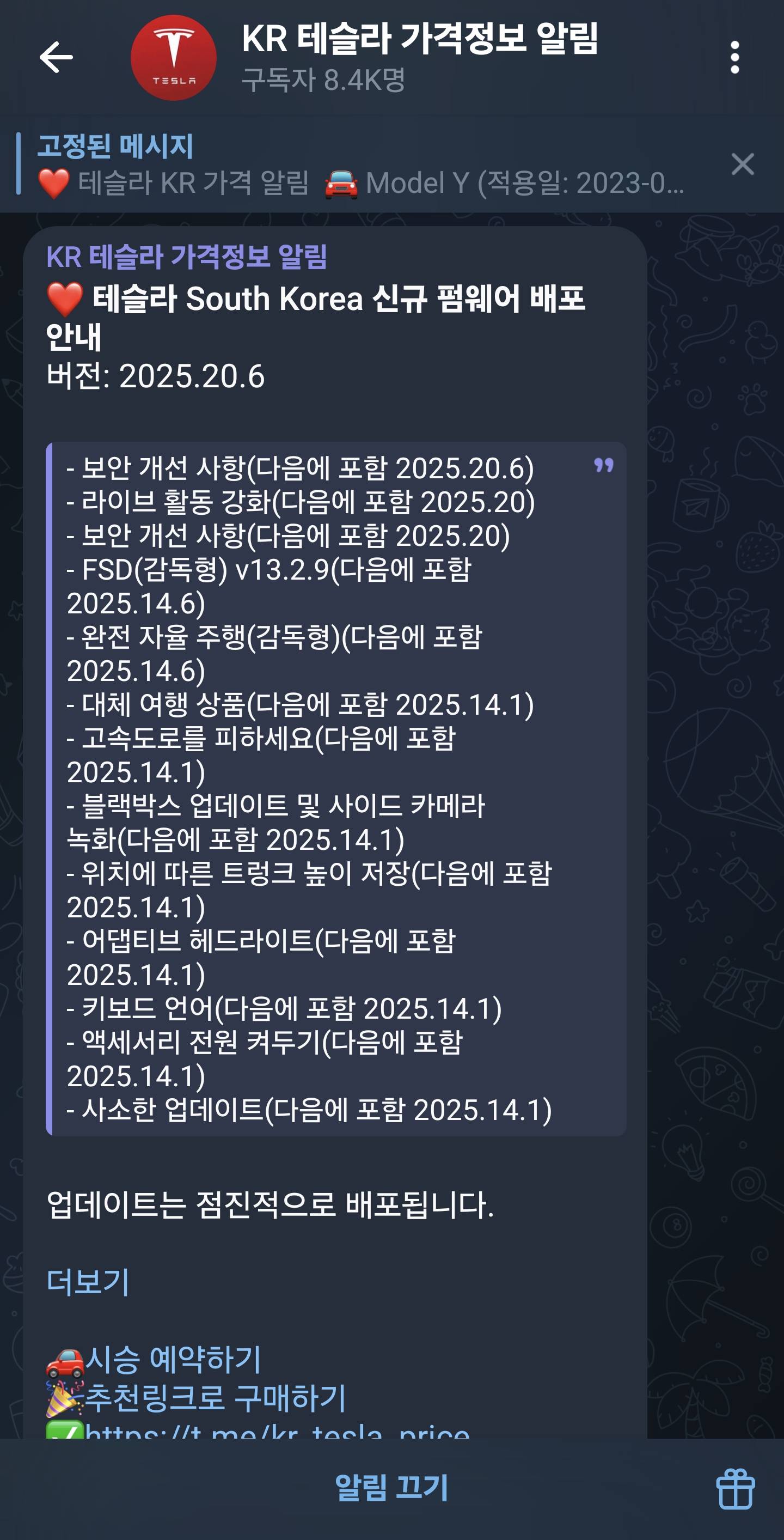The height and width of the screenshot is (1540, 784).
Task: Go back using the arrow icon
Action: click(56, 57)
